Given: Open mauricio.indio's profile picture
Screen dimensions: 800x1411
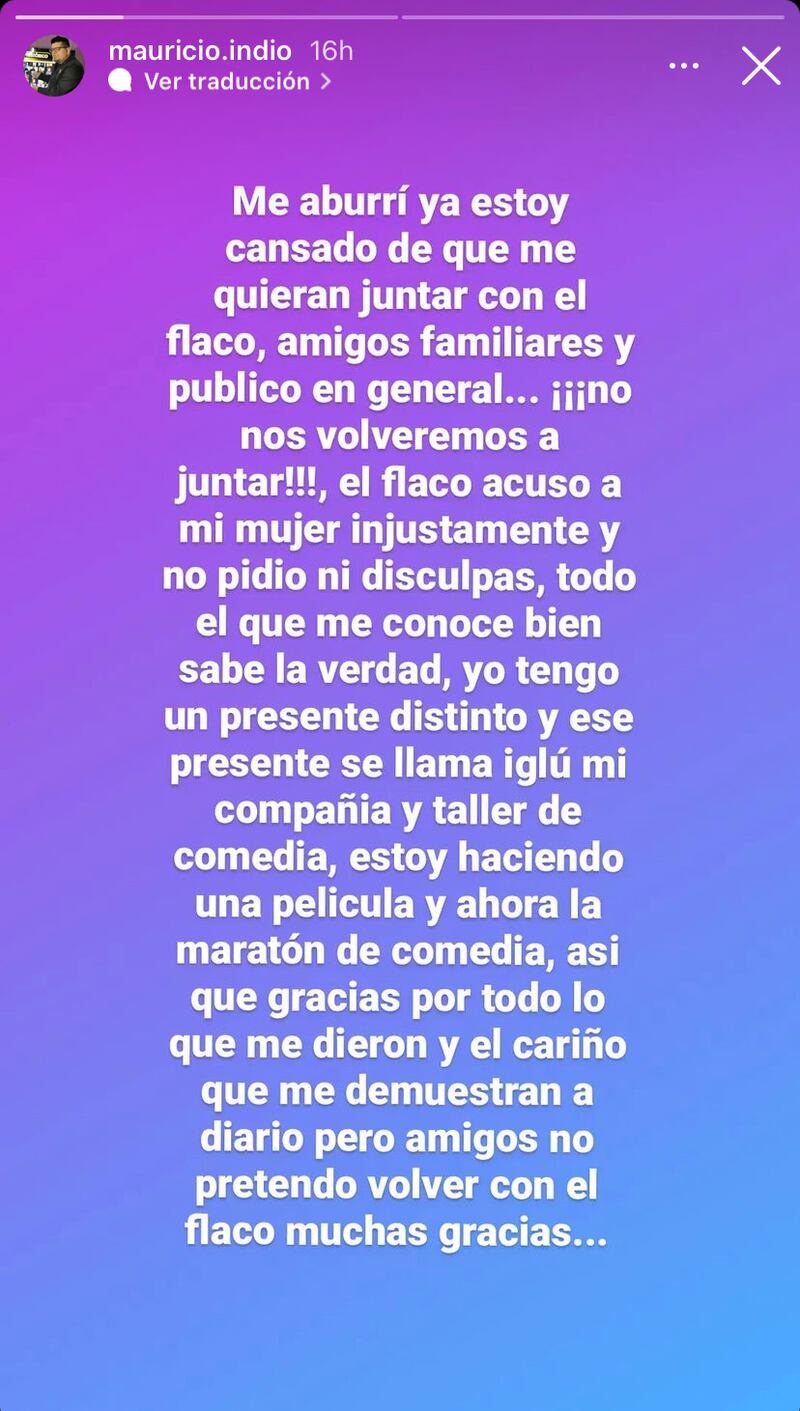Looking at the screenshot, I should pos(54,66).
